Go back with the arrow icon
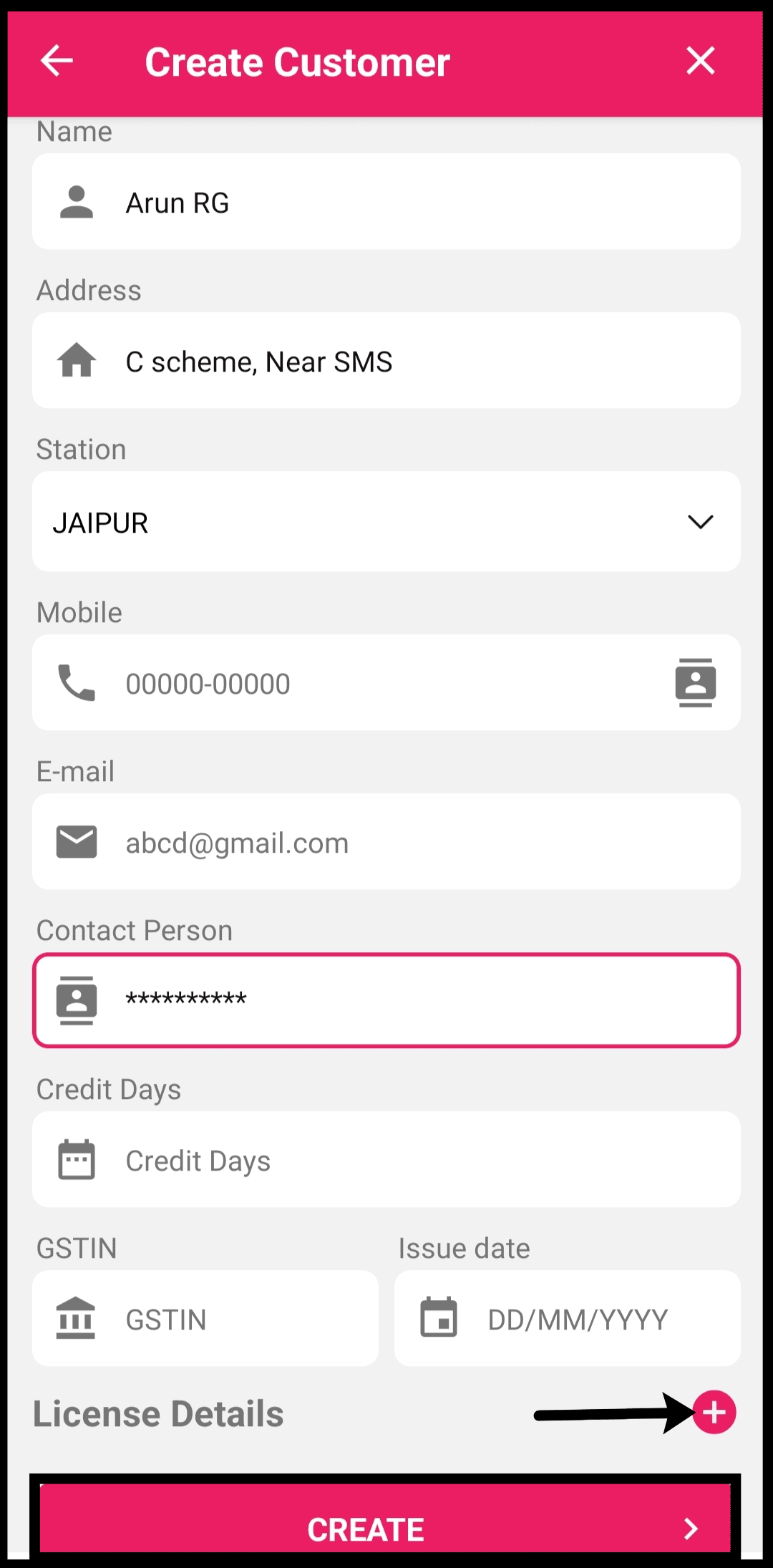Screen dimensions: 773x1568 (57, 61)
